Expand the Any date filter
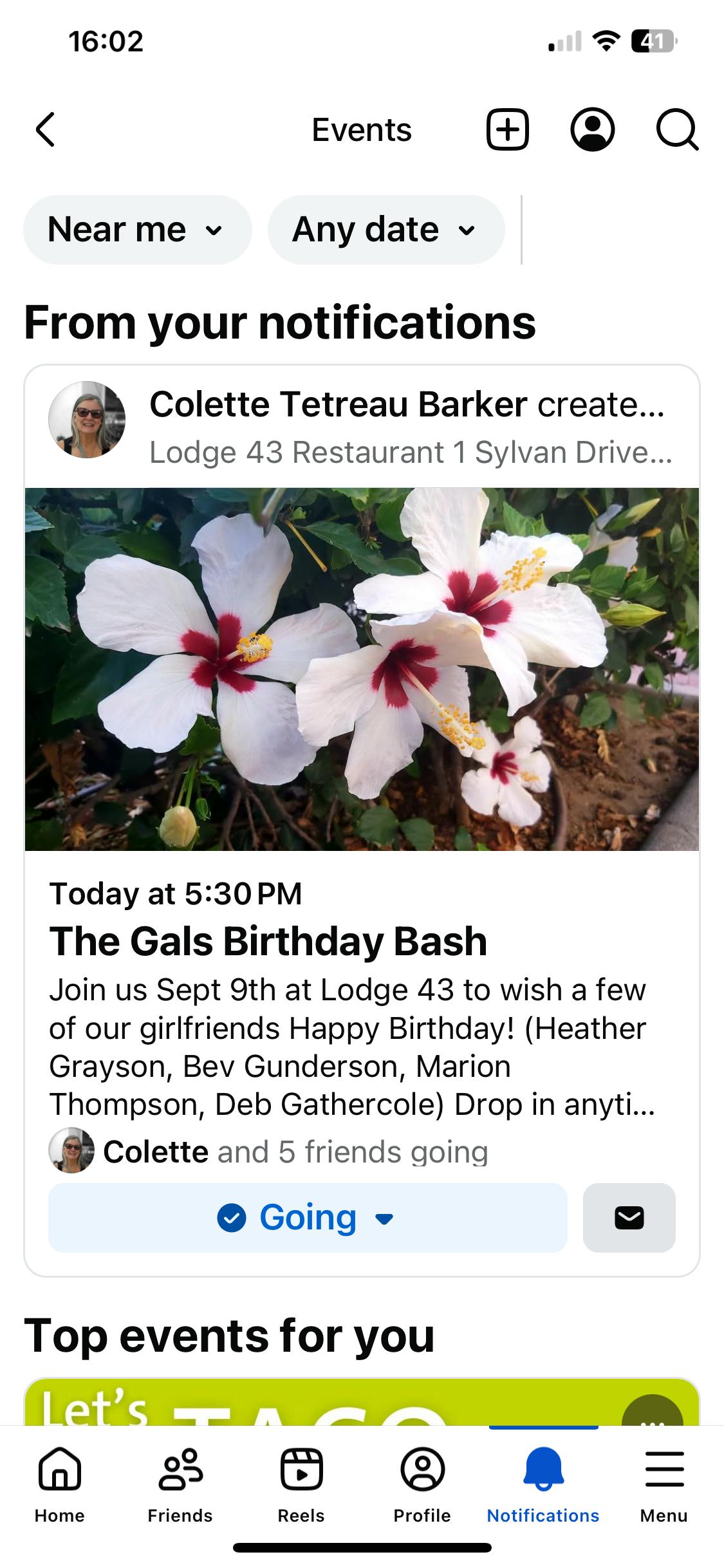Image resolution: width=724 pixels, height=1568 pixels. point(385,230)
